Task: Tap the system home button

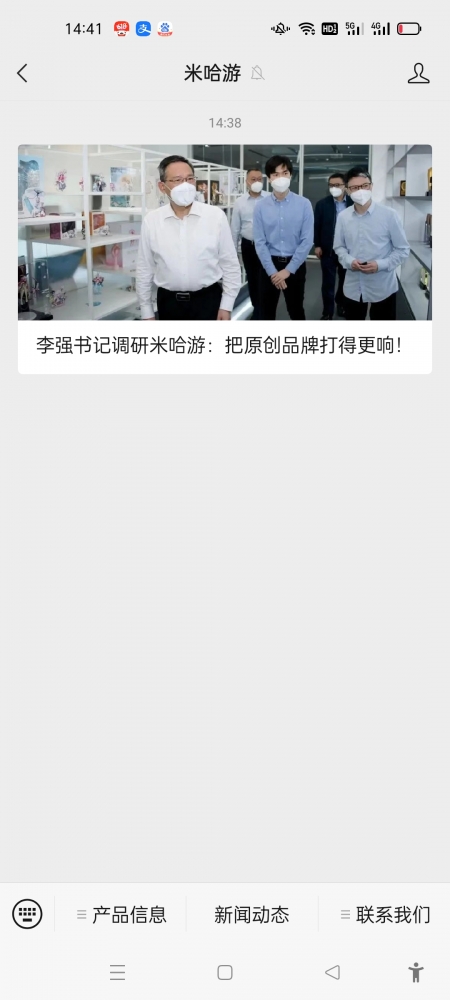Action: pos(224,973)
